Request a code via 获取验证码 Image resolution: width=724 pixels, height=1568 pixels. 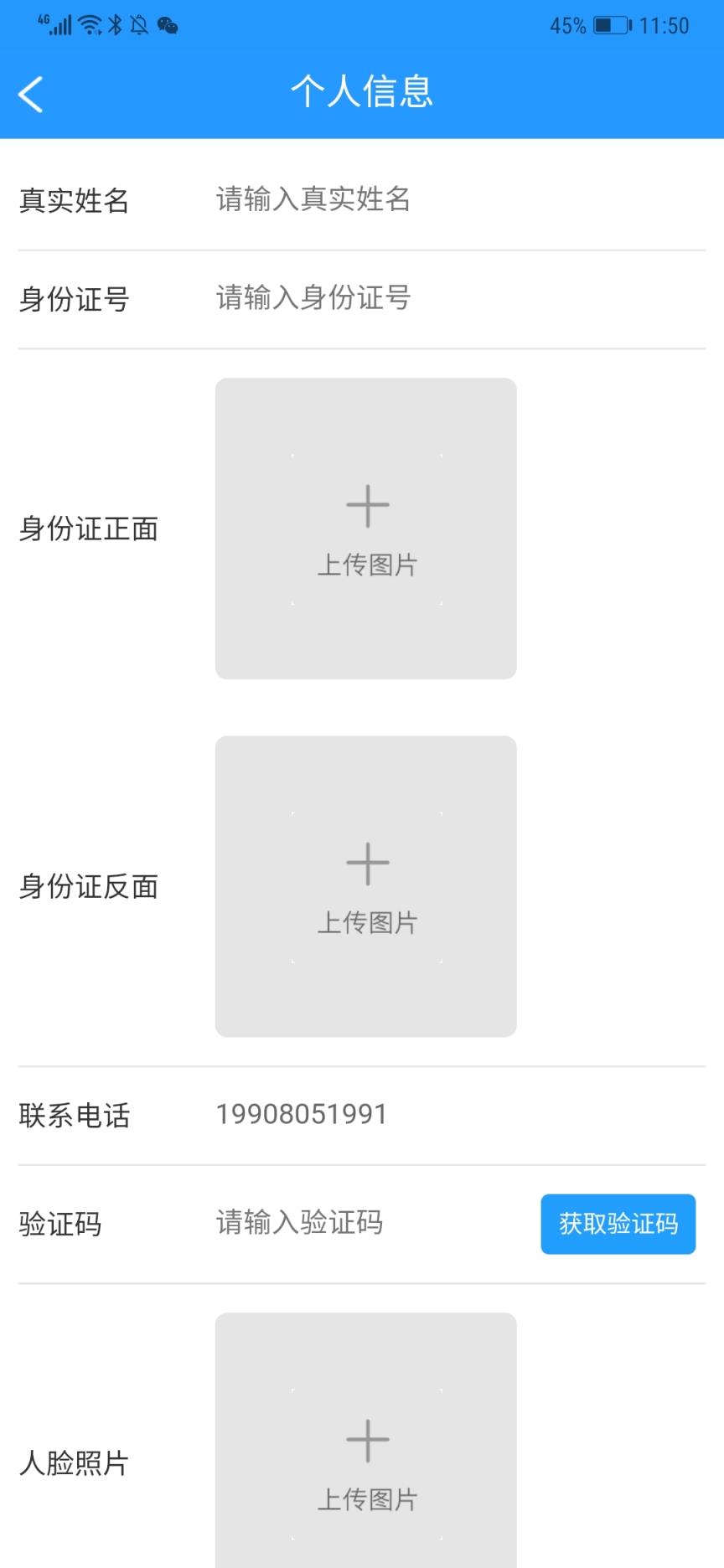coord(618,1224)
